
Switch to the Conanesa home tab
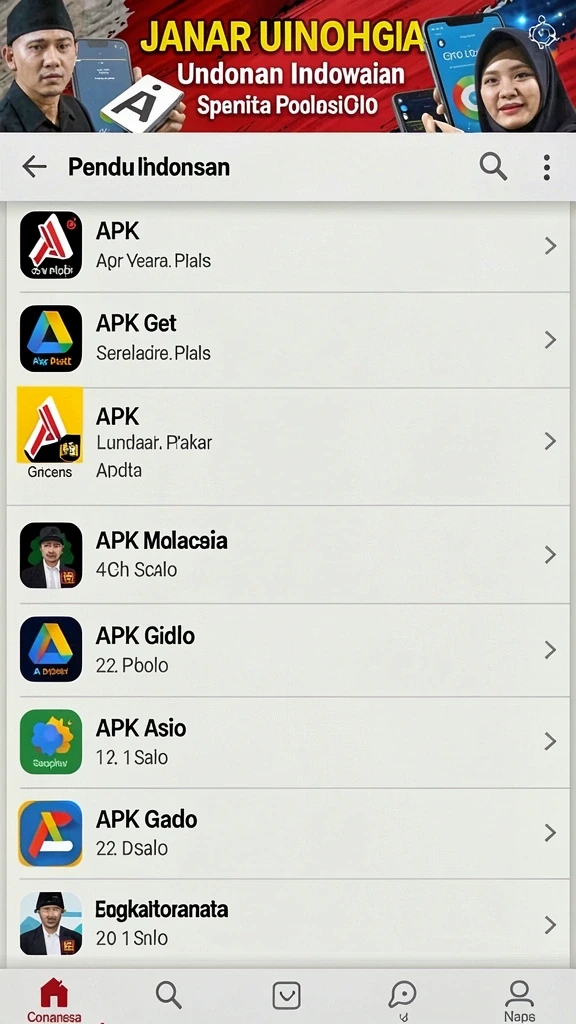[x=54, y=1000]
